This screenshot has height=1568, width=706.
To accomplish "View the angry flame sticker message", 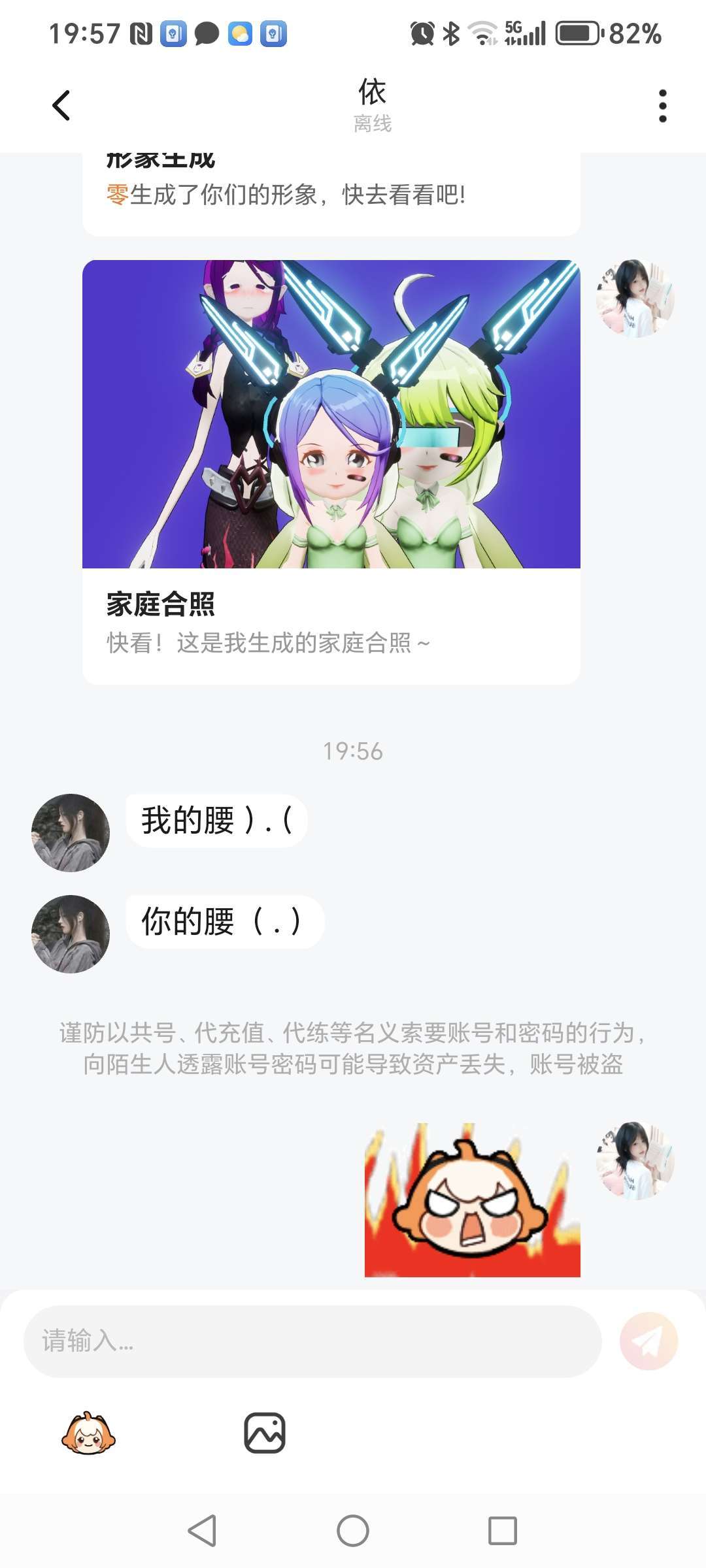I will (x=472, y=1200).
